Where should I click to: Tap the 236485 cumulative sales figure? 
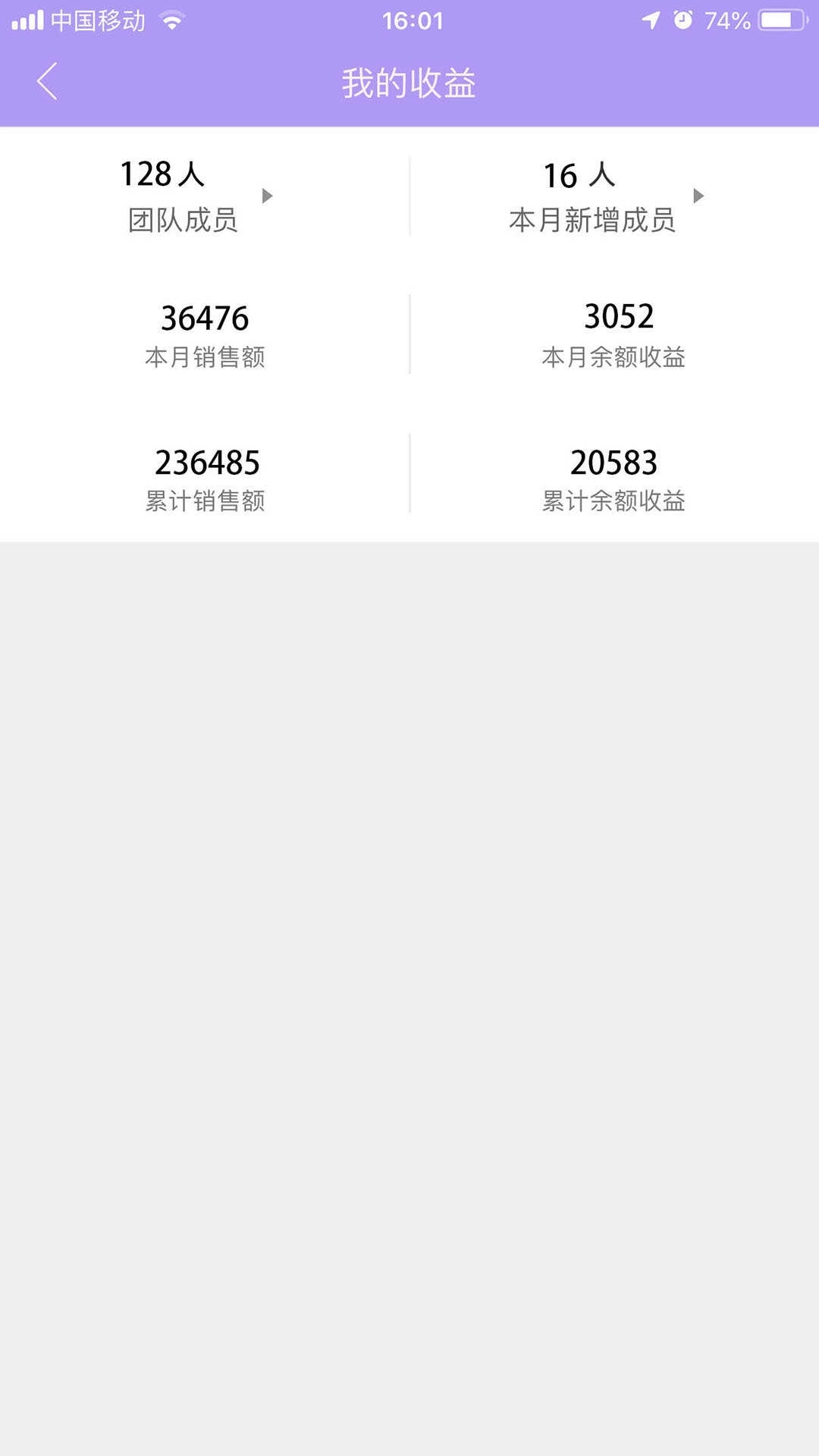click(209, 460)
